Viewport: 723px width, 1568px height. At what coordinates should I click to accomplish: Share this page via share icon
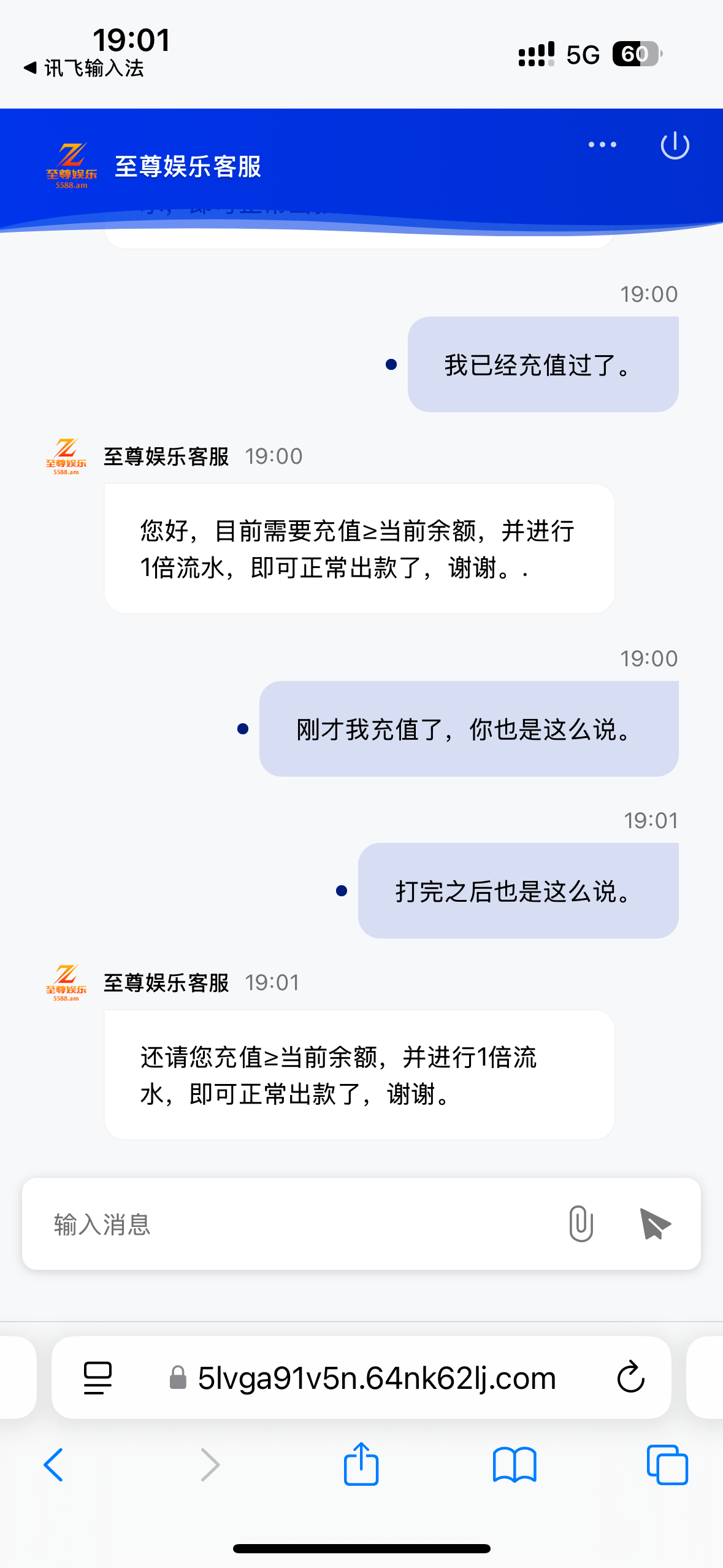361,1463
